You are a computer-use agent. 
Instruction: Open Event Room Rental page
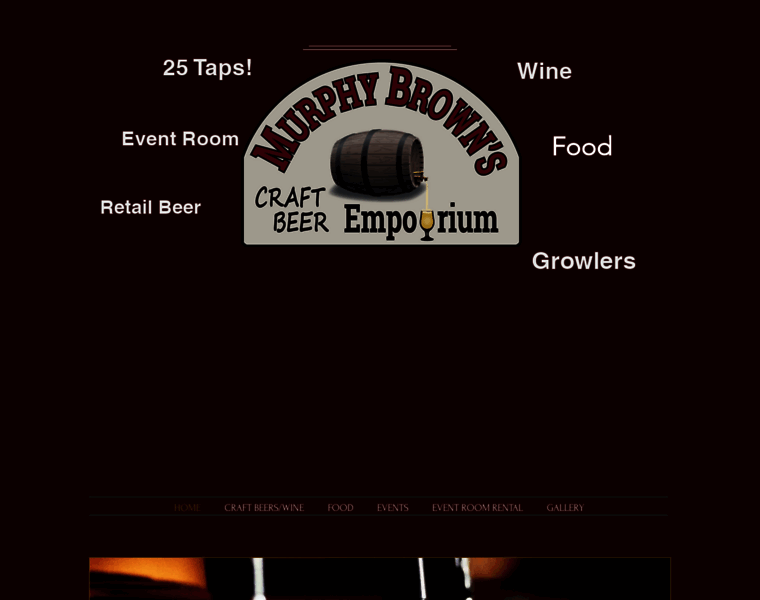pyautogui.click(x=477, y=508)
